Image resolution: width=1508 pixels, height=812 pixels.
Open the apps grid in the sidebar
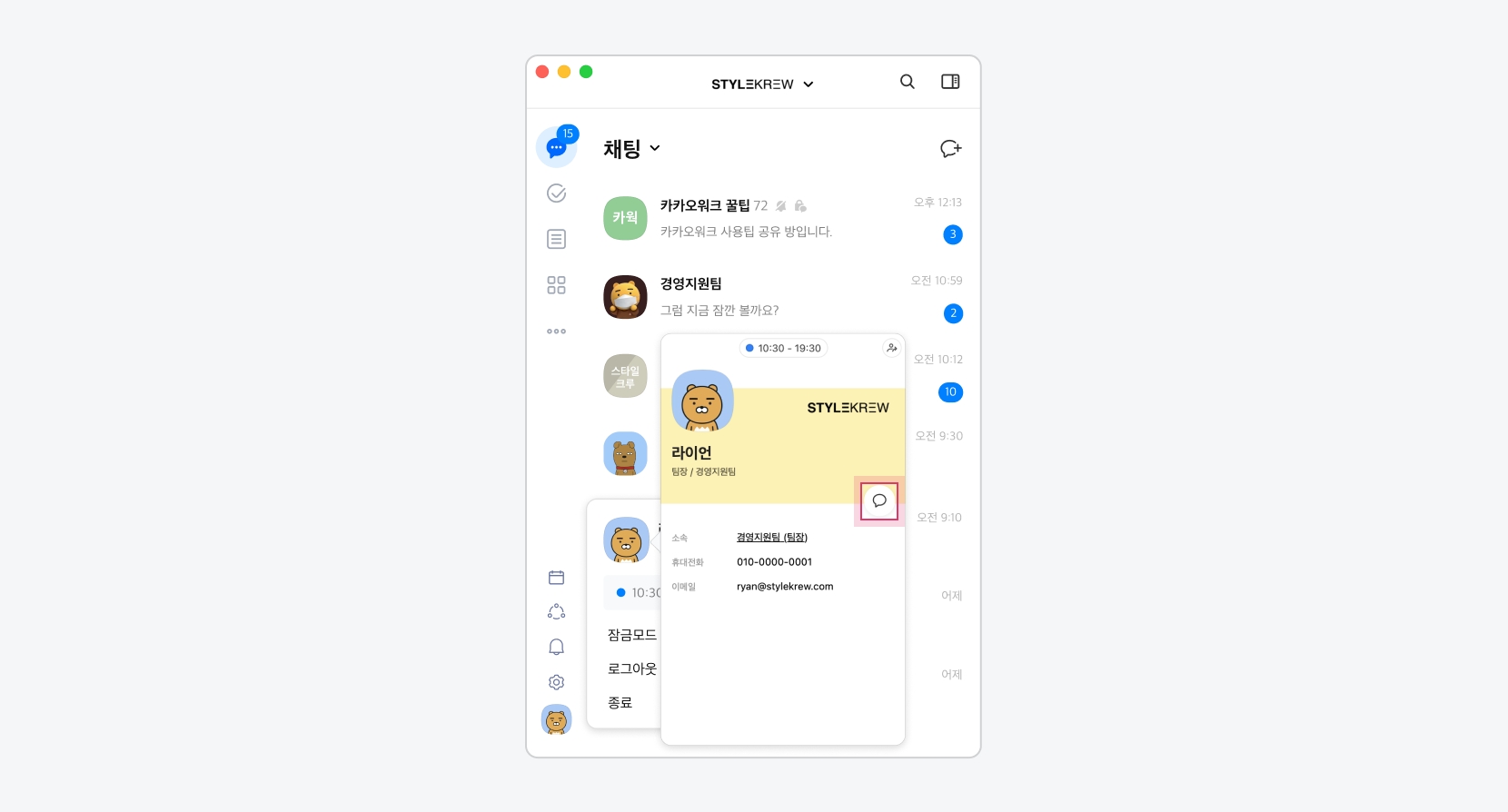pyautogui.click(x=556, y=285)
